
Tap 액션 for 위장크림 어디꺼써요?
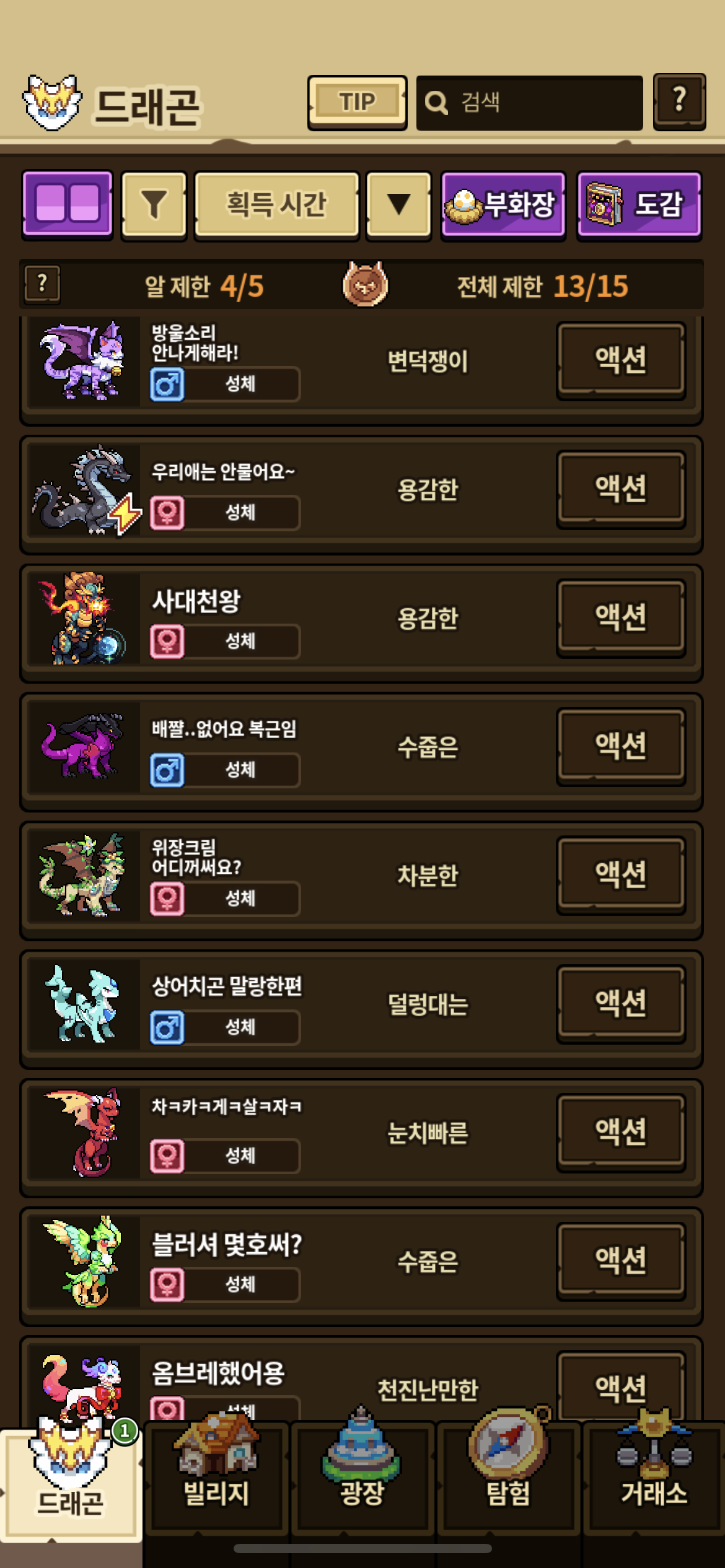click(621, 874)
